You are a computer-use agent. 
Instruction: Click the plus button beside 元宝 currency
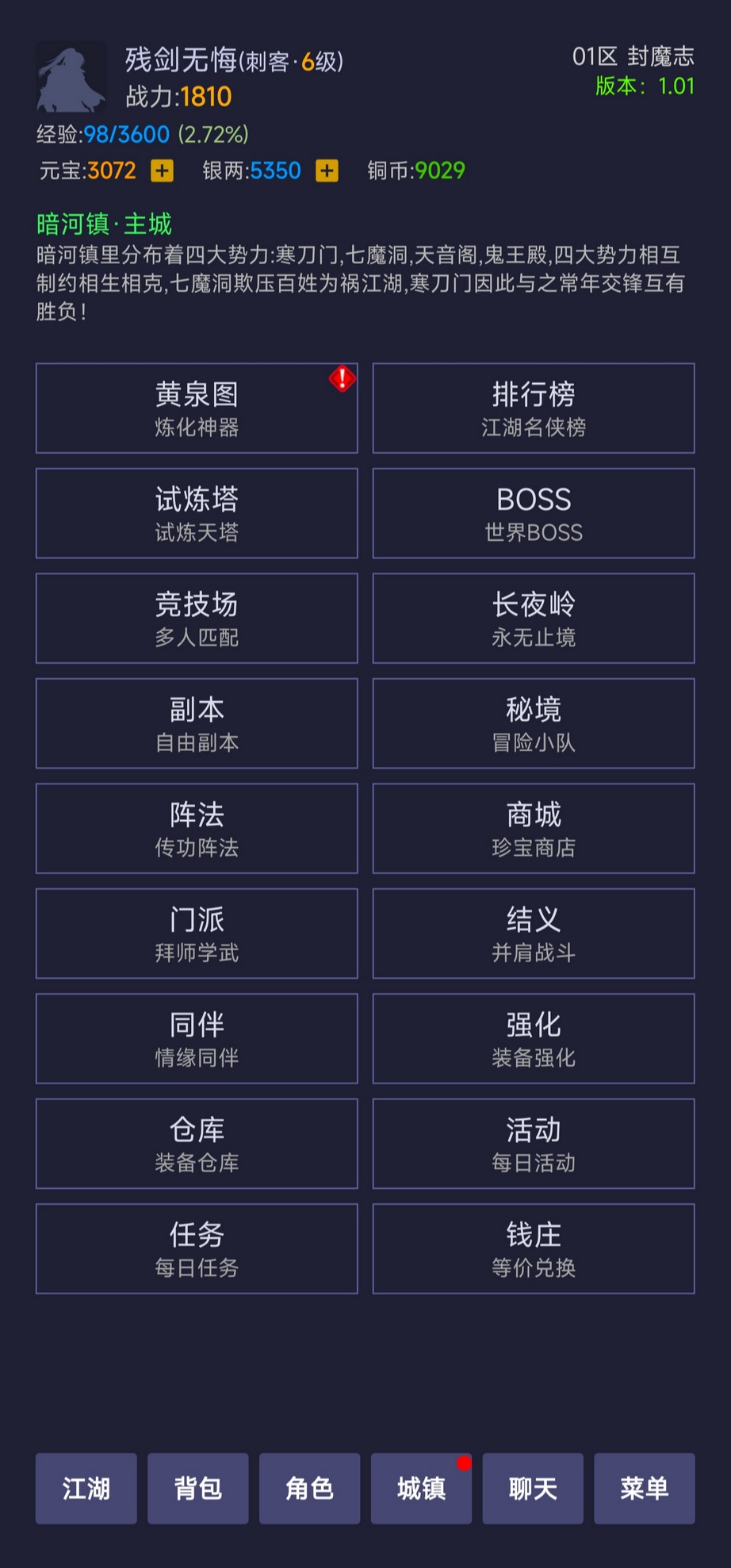pos(162,171)
